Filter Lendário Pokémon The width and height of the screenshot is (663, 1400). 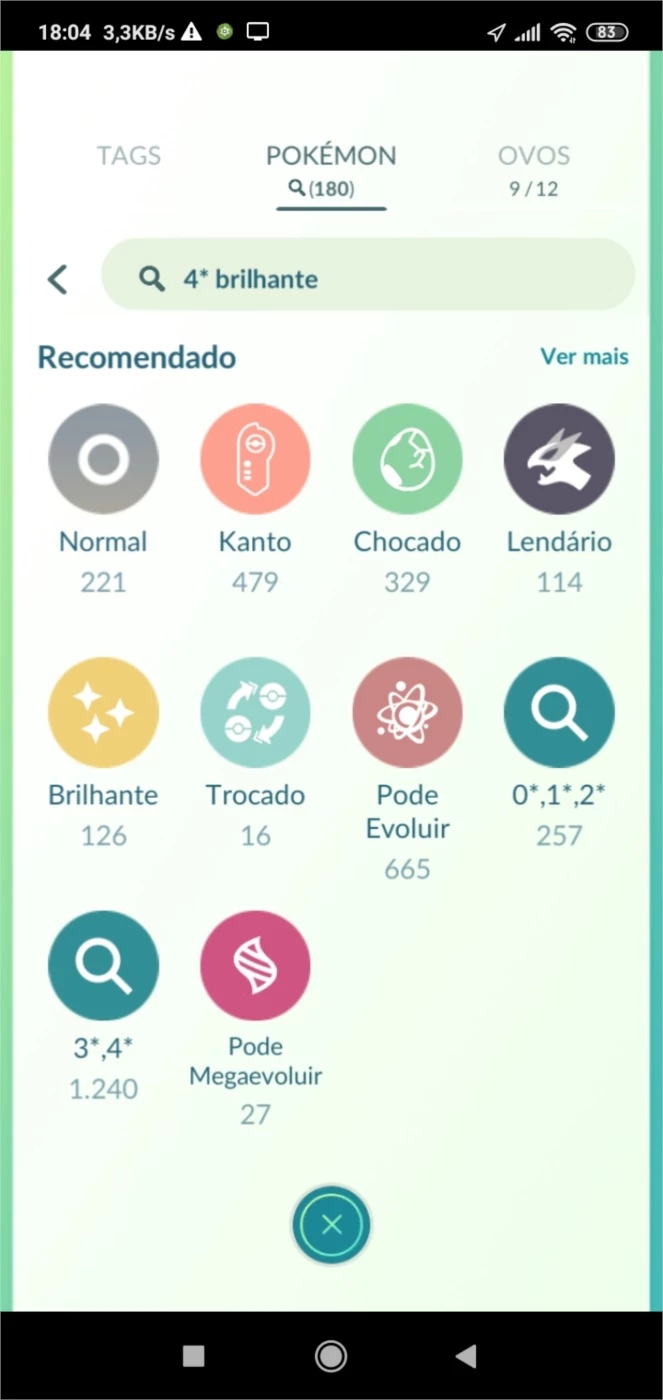(x=559, y=460)
